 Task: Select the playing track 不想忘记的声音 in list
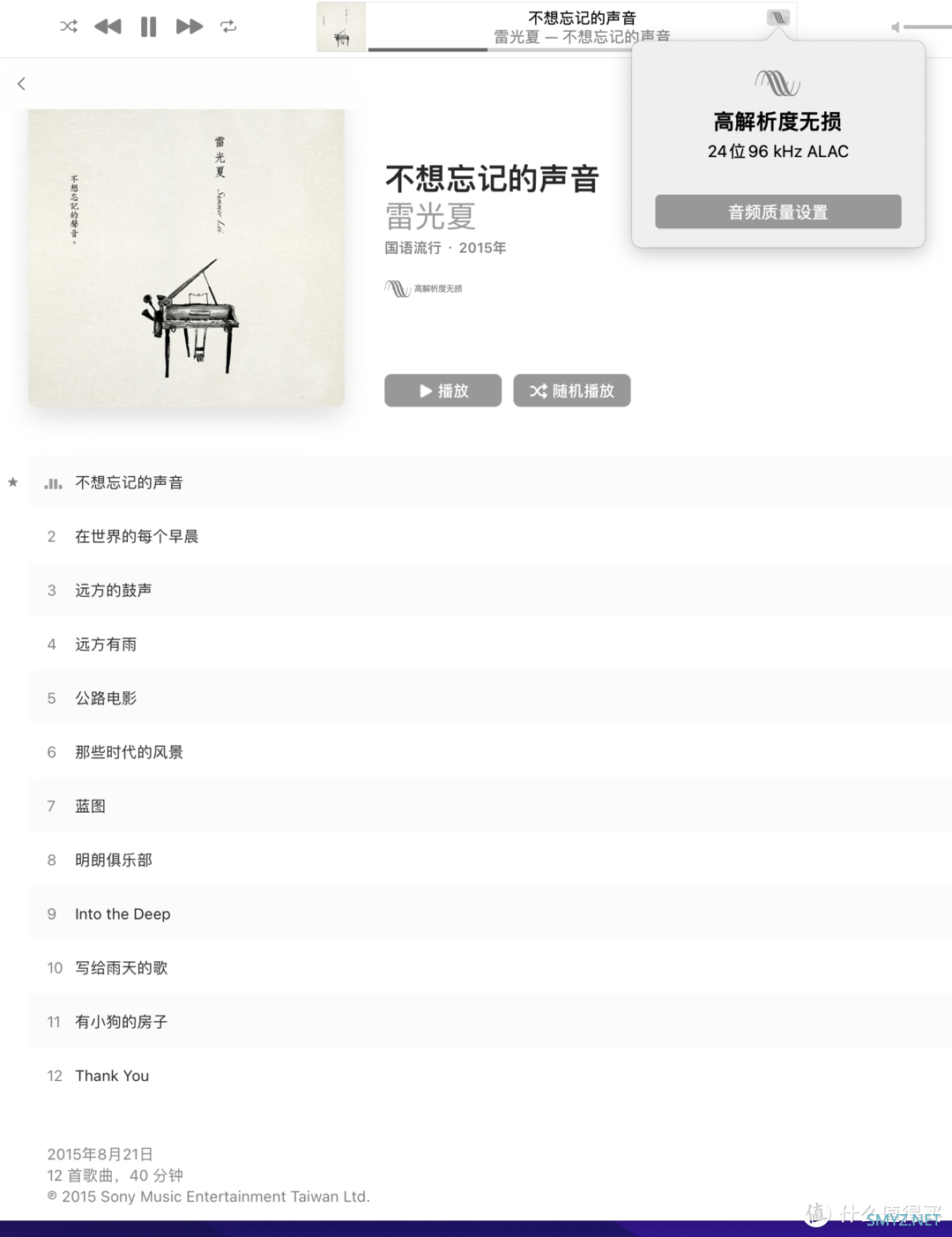pyautogui.click(x=129, y=482)
